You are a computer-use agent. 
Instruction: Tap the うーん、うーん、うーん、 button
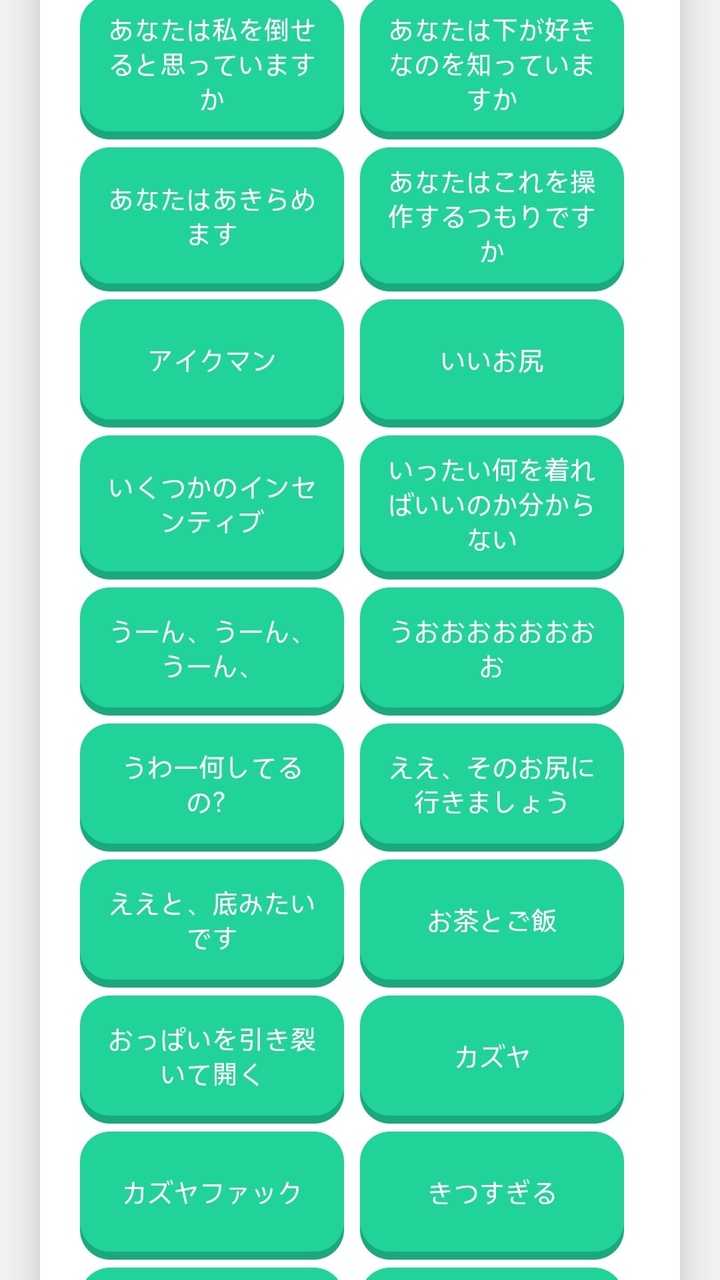212,648
